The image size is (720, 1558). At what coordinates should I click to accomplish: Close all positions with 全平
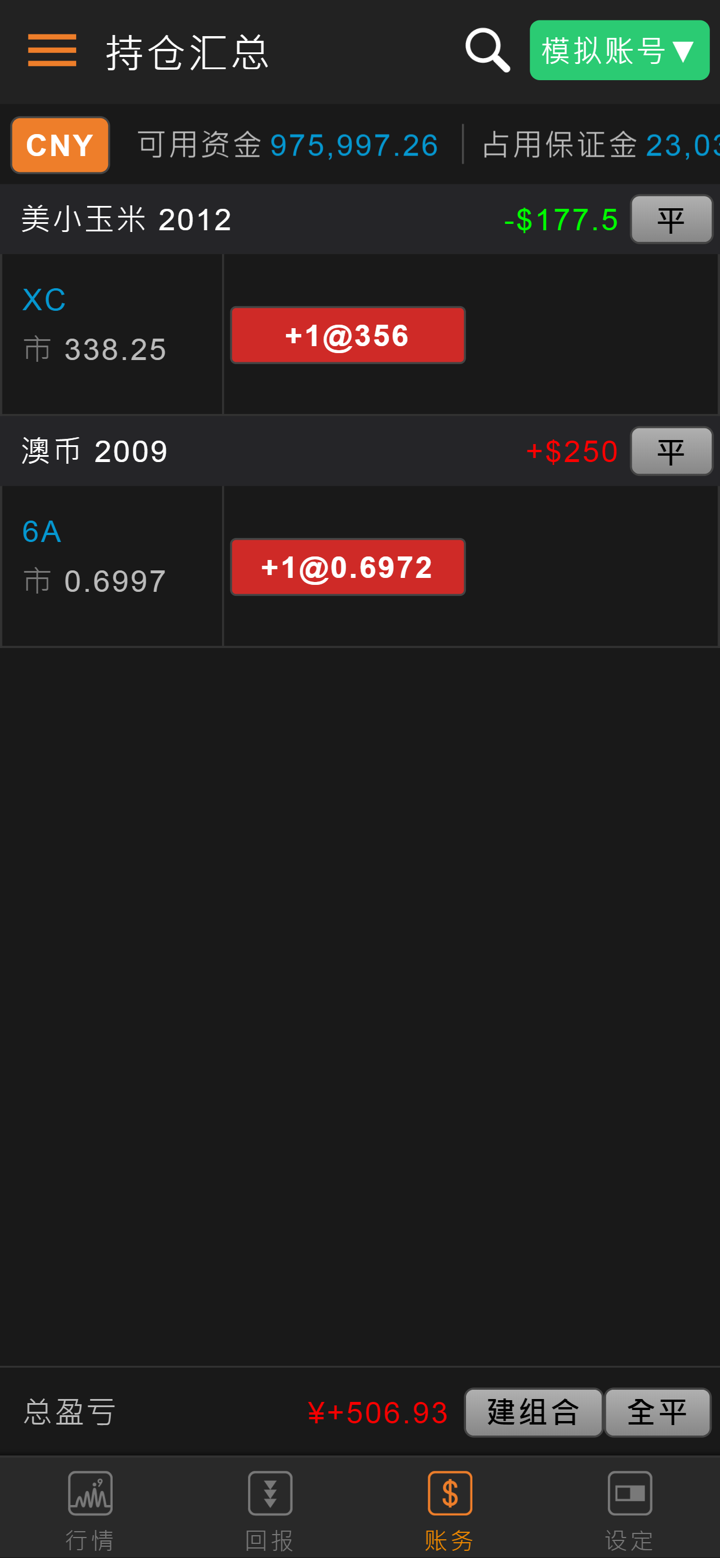657,1412
